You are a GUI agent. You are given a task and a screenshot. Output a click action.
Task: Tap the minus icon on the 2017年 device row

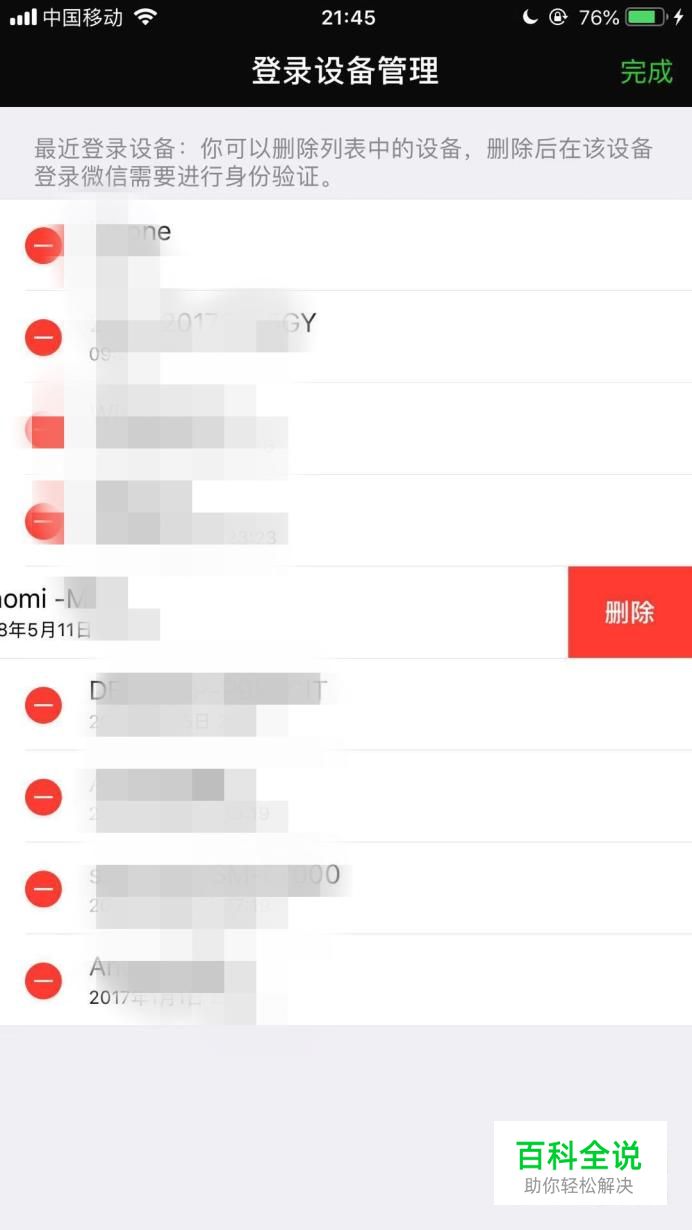tap(43, 981)
